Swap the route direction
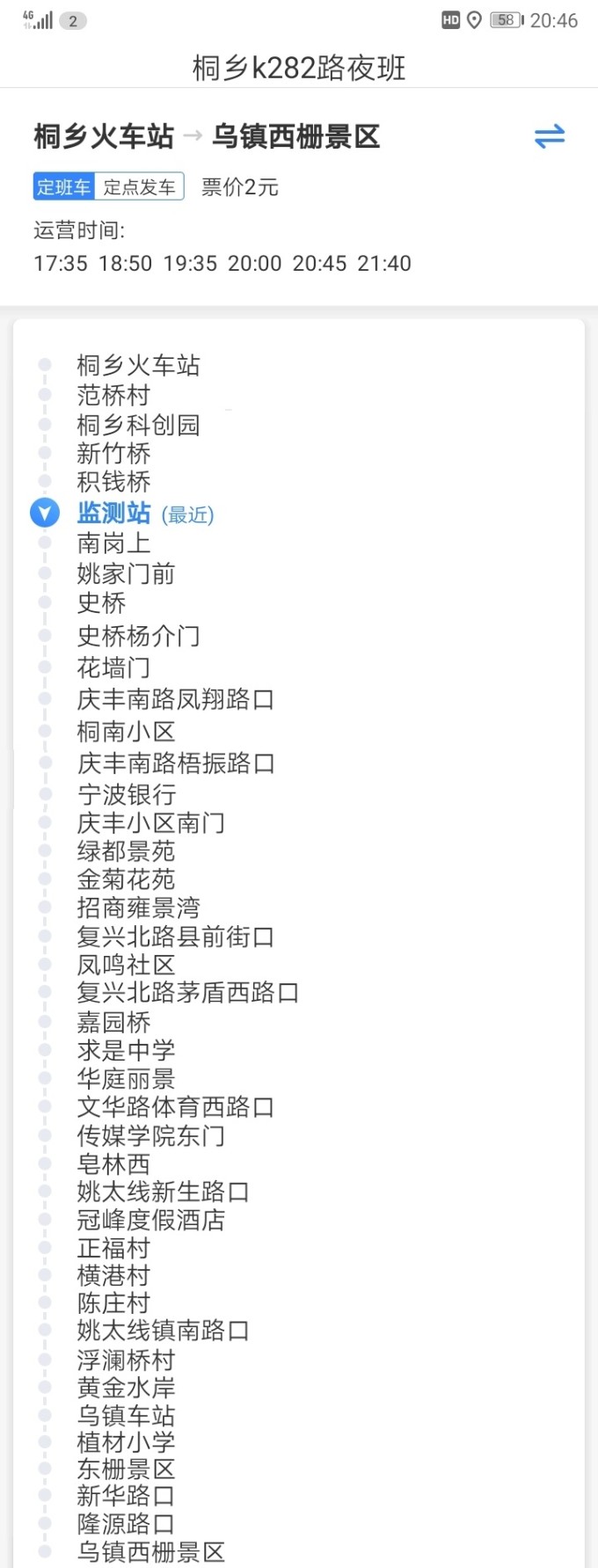The height and width of the screenshot is (1568, 598). [550, 136]
